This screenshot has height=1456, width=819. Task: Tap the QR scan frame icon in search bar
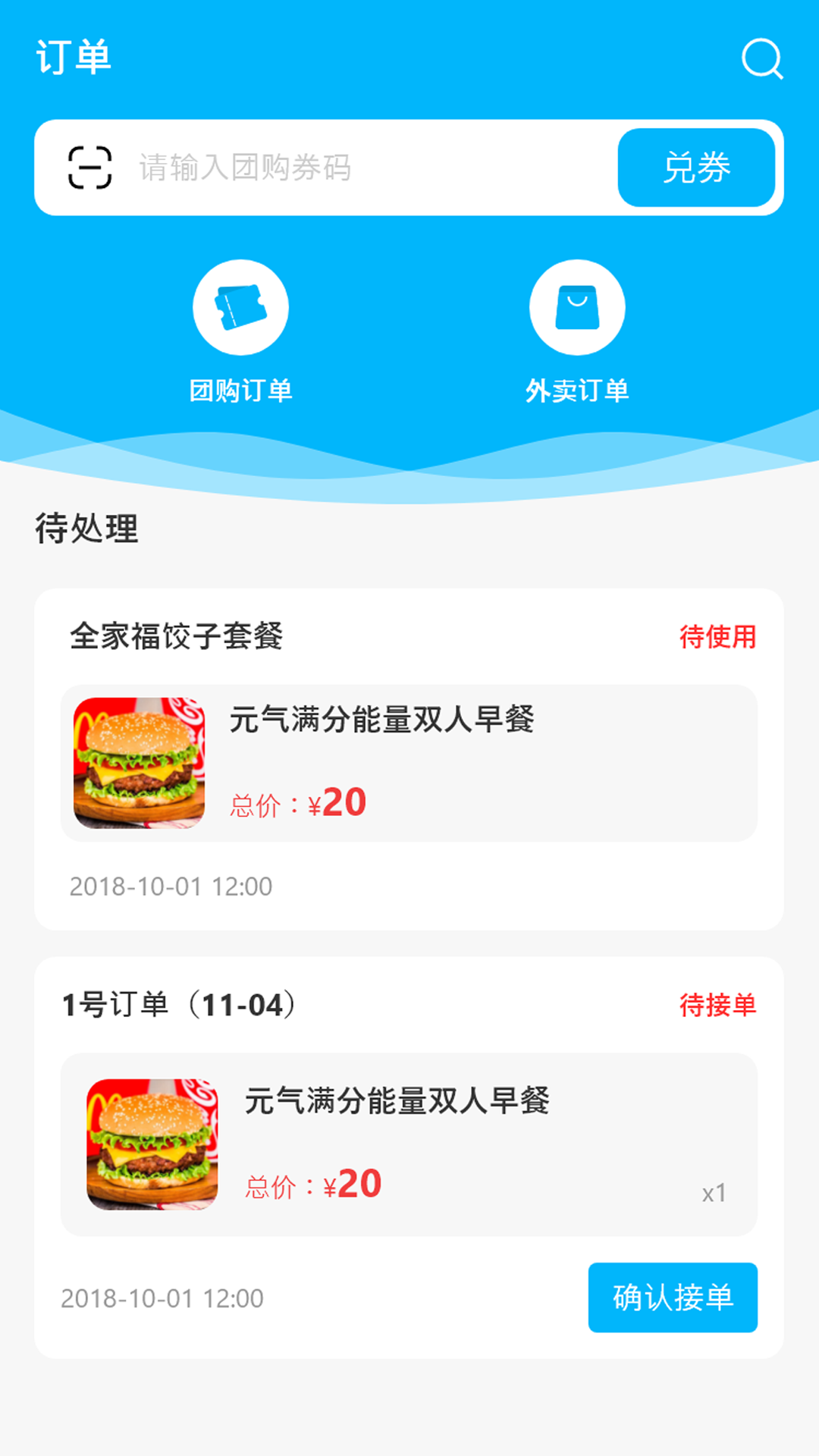coord(91,167)
